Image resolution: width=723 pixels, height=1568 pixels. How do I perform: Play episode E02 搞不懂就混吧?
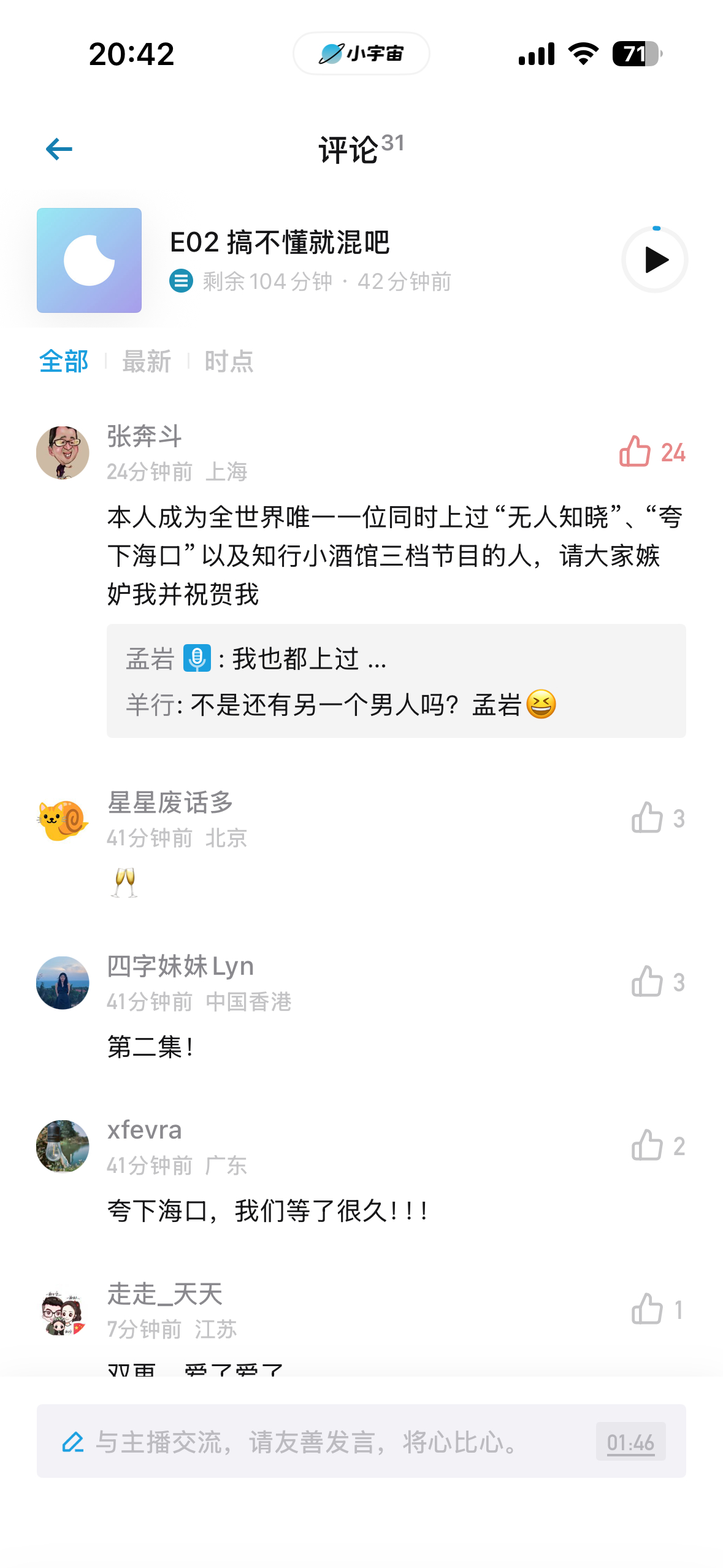(x=655, y=259)
